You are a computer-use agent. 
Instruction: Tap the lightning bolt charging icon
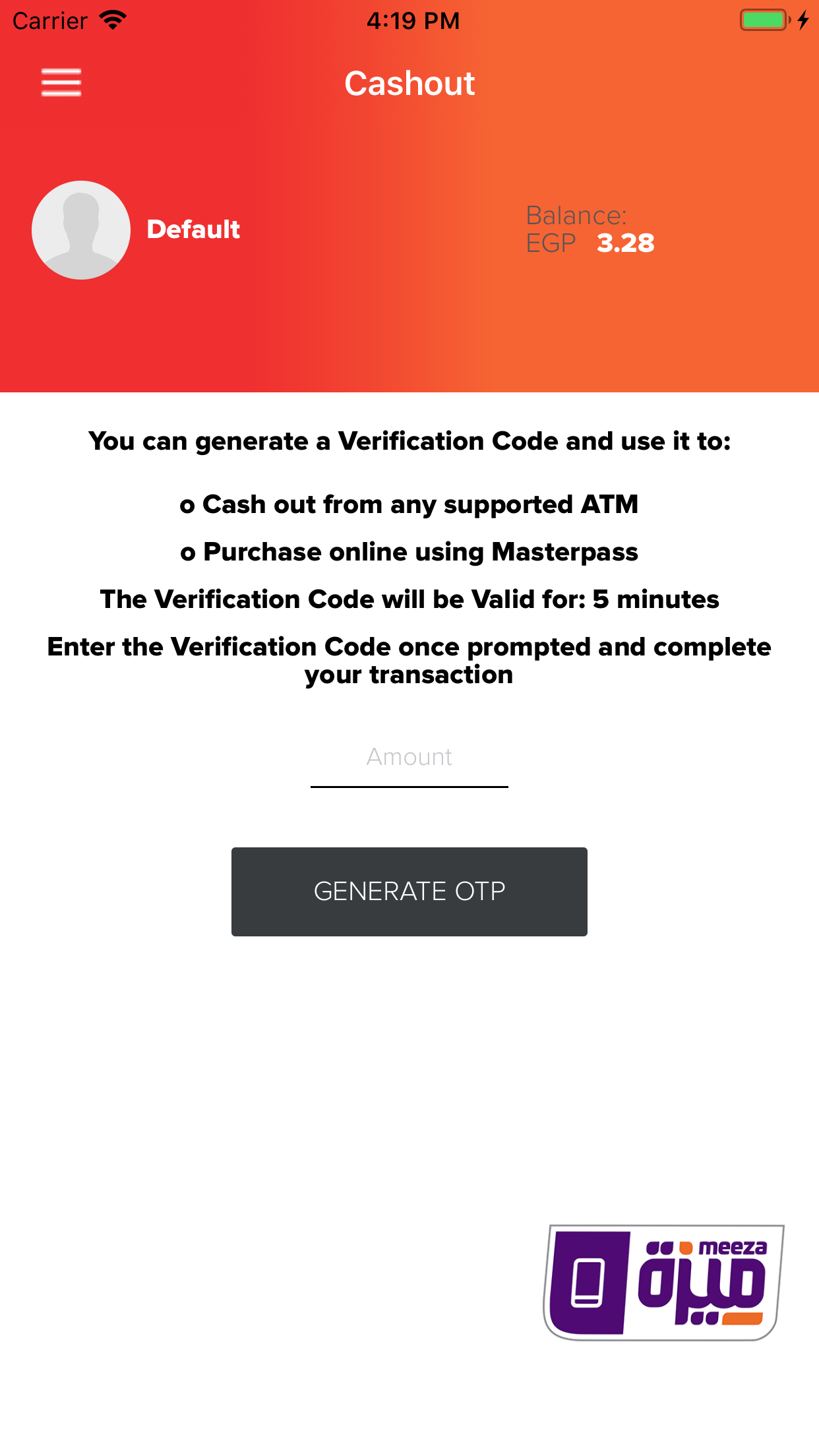803,20
